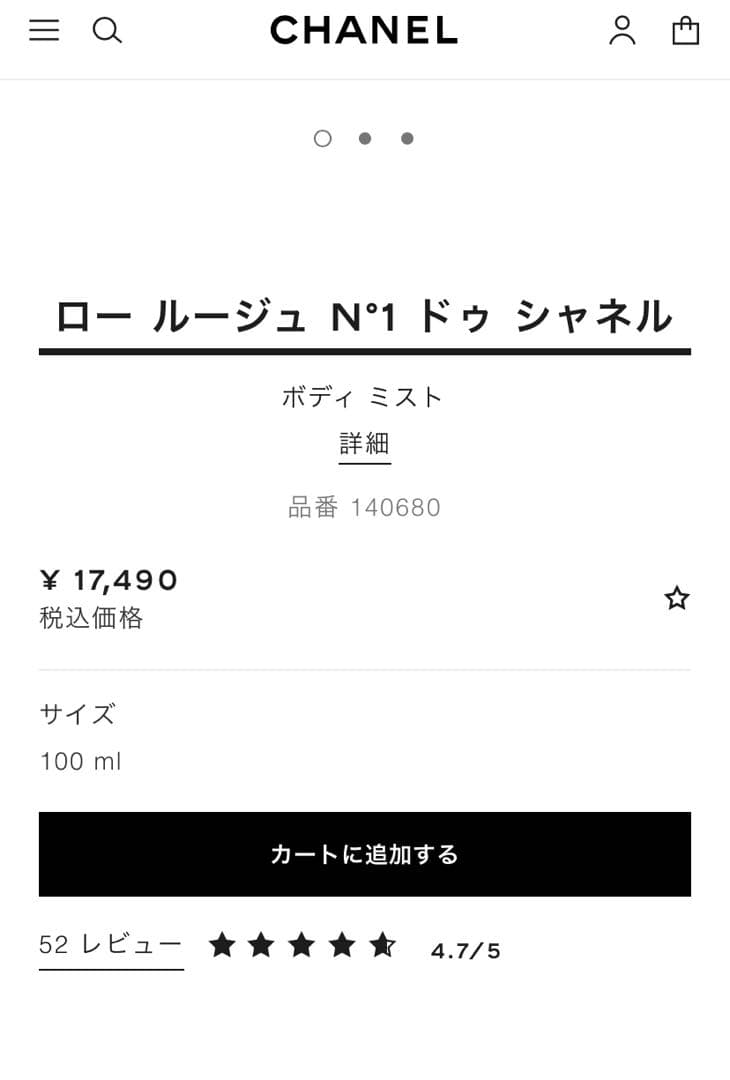Screen dimensions: 730x1080
Task: Click the 品番 140680 product number
Action: click(364, 507)
